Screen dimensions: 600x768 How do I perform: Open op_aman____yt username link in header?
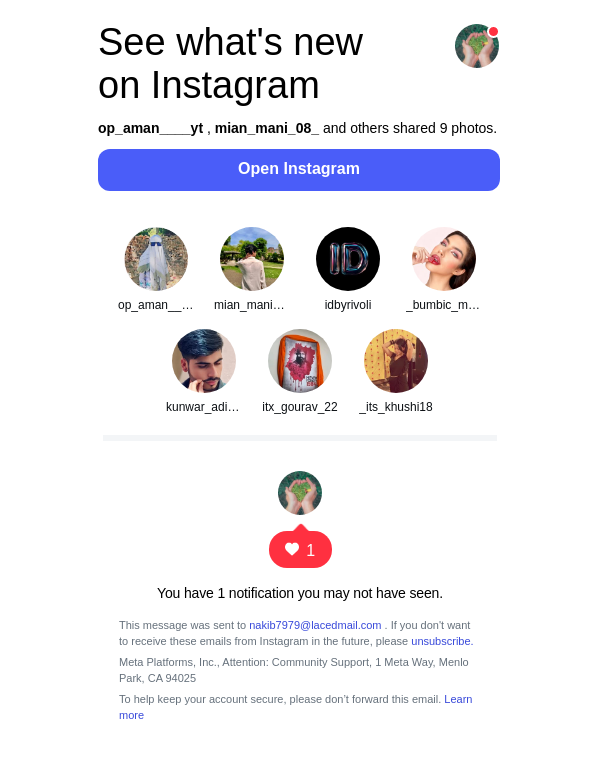point(150,128)
